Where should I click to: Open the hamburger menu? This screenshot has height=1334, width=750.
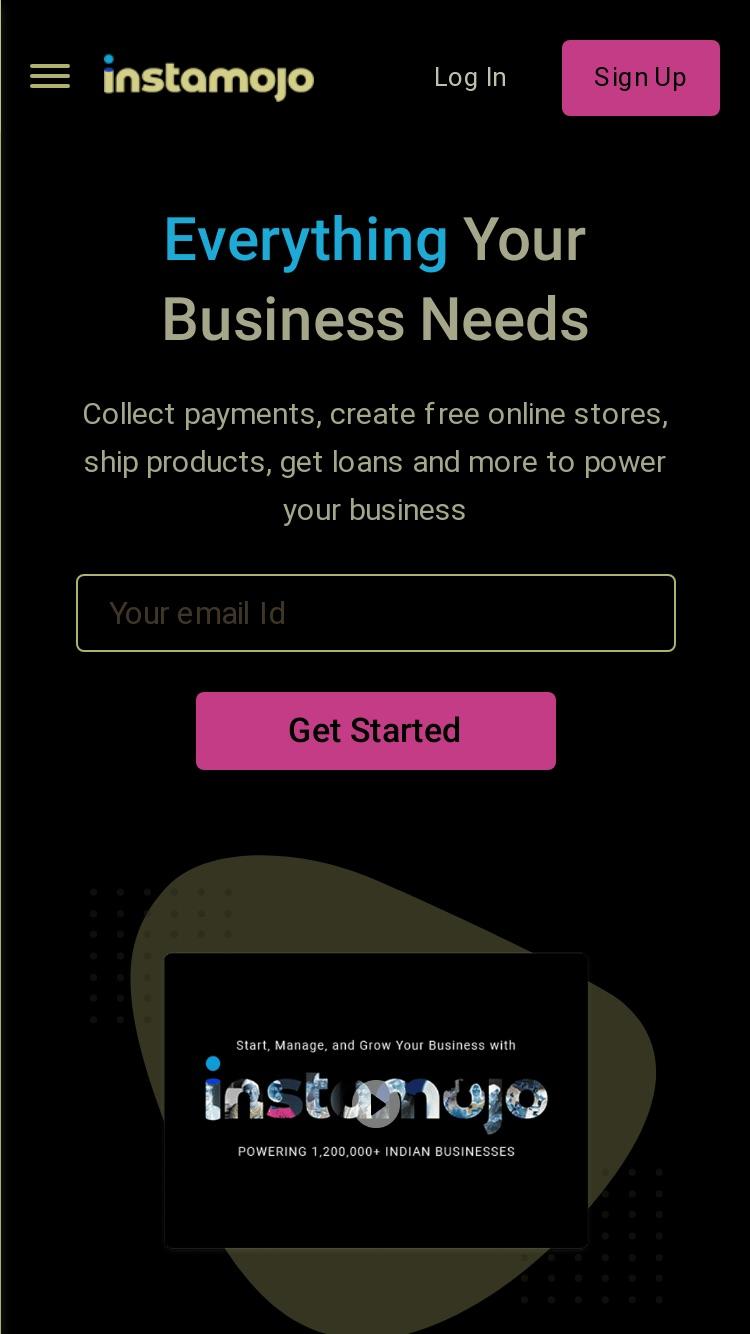click(x=50, y=76)
